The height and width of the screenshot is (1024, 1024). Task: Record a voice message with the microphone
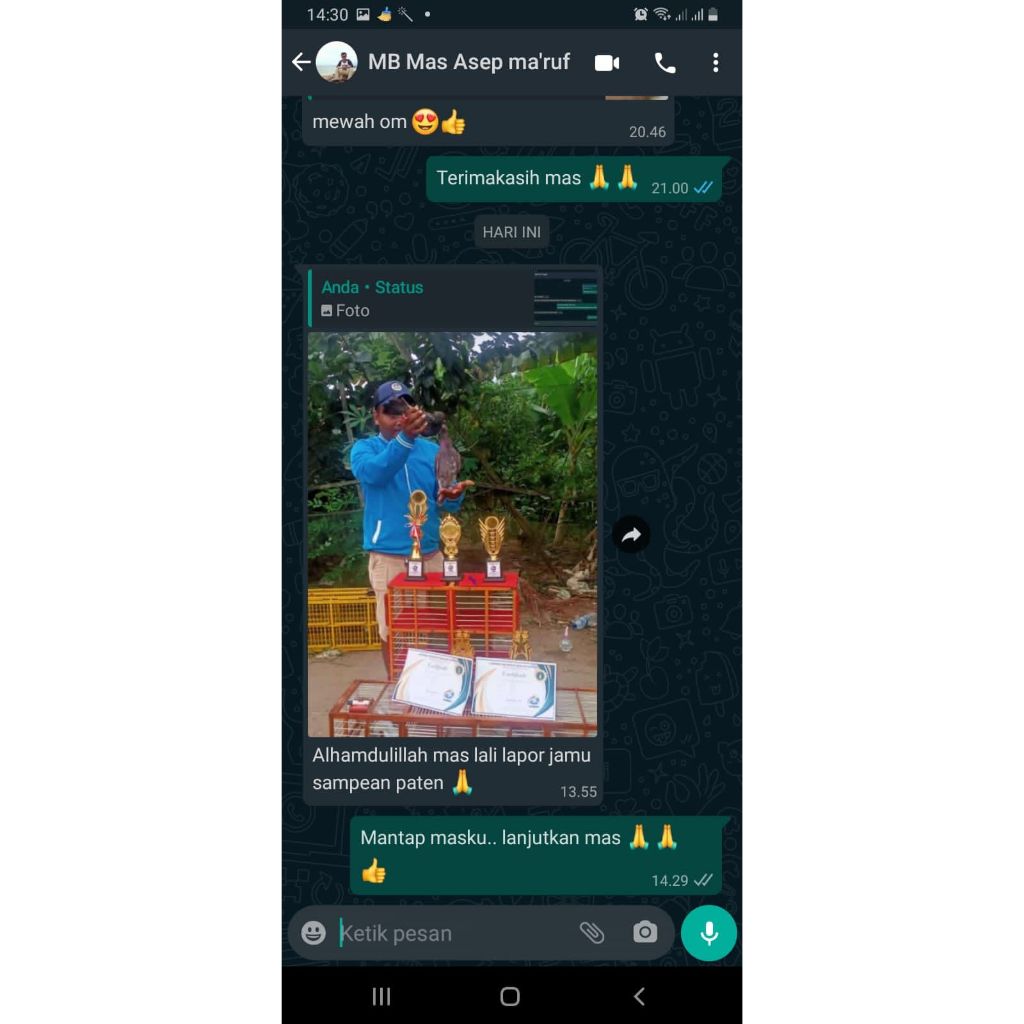click(x=709, y=933)
